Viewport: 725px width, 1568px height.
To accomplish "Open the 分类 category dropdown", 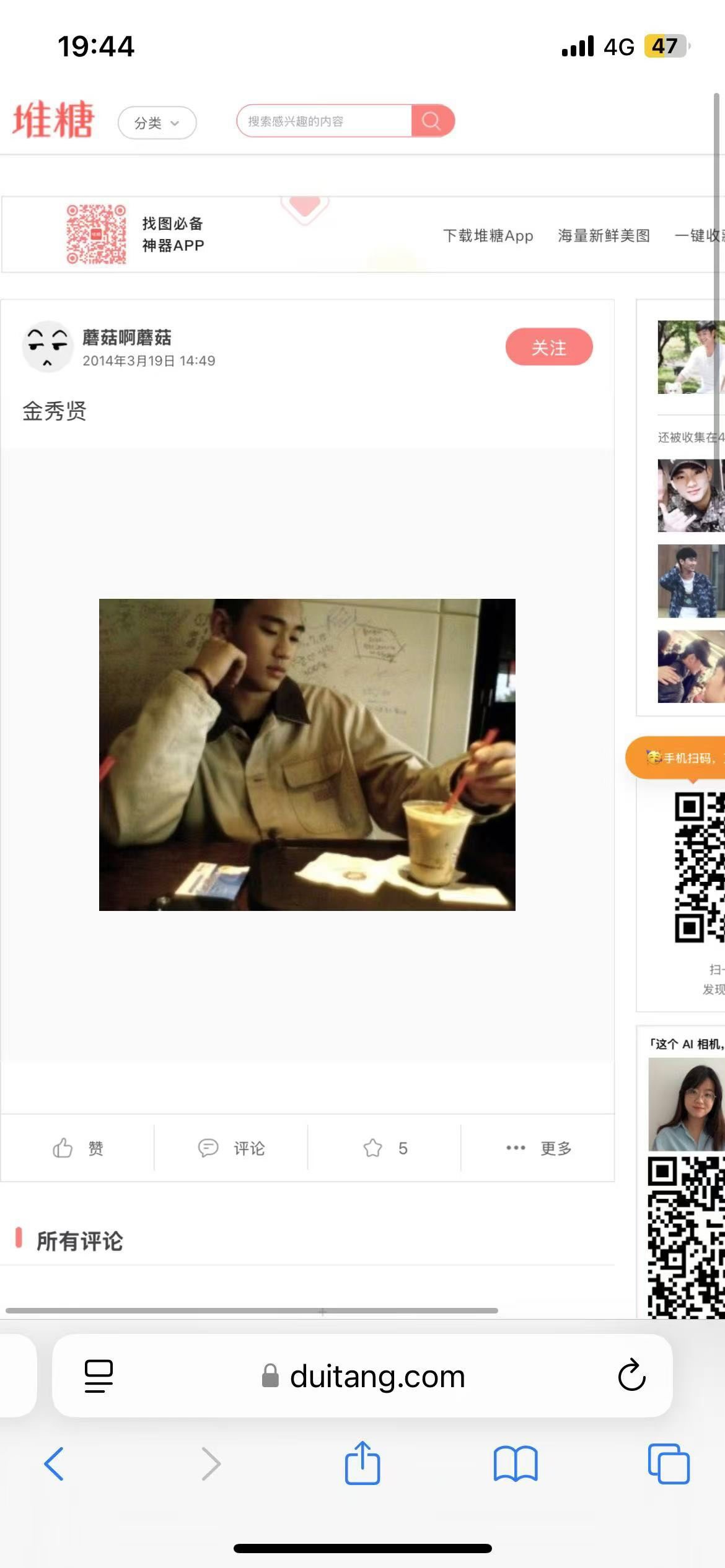I will point(157,123).
